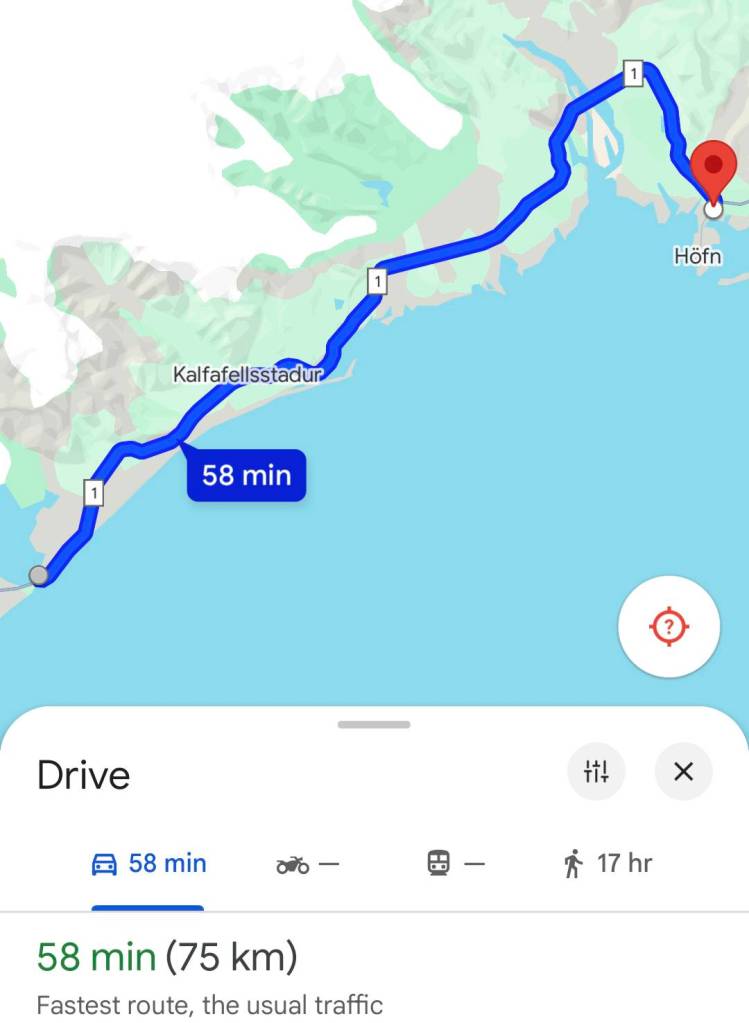Switch to motorcycle travel mode
Viewport: 749px width, 1023px height.
point(307,863)
